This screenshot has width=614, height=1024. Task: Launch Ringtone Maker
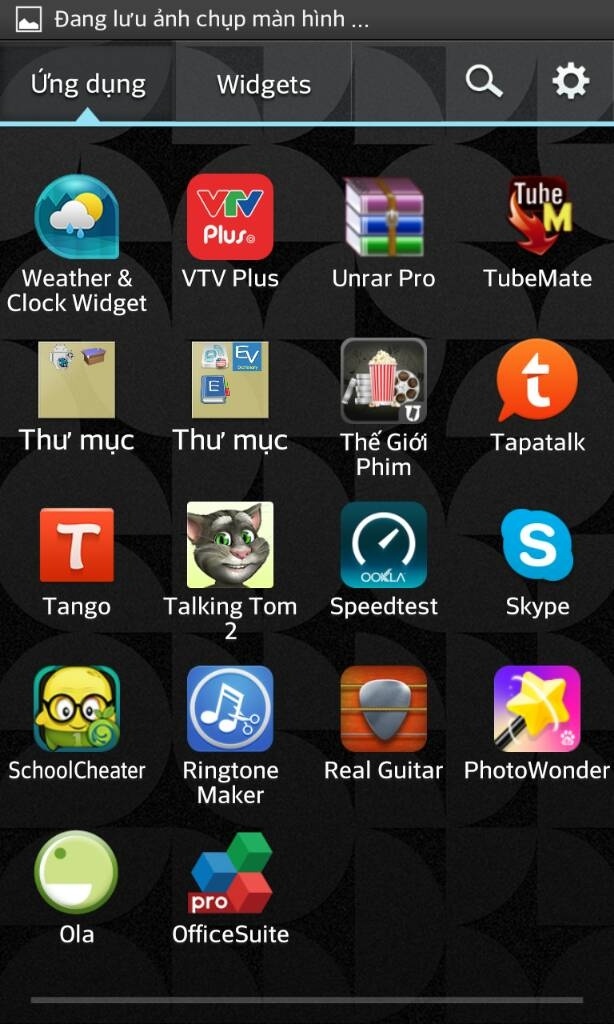click(230, 709)
